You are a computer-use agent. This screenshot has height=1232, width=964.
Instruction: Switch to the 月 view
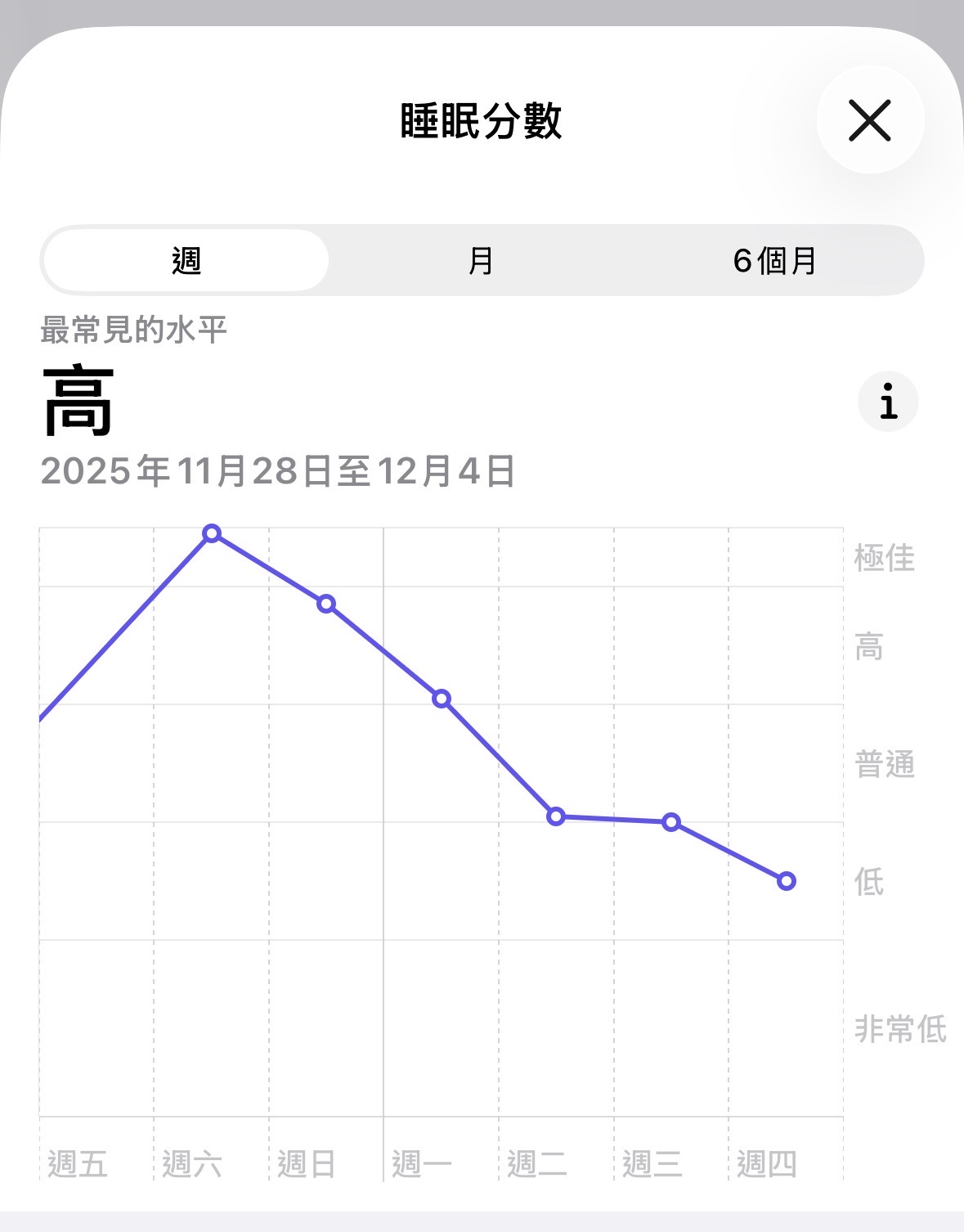tap(481, 261)
